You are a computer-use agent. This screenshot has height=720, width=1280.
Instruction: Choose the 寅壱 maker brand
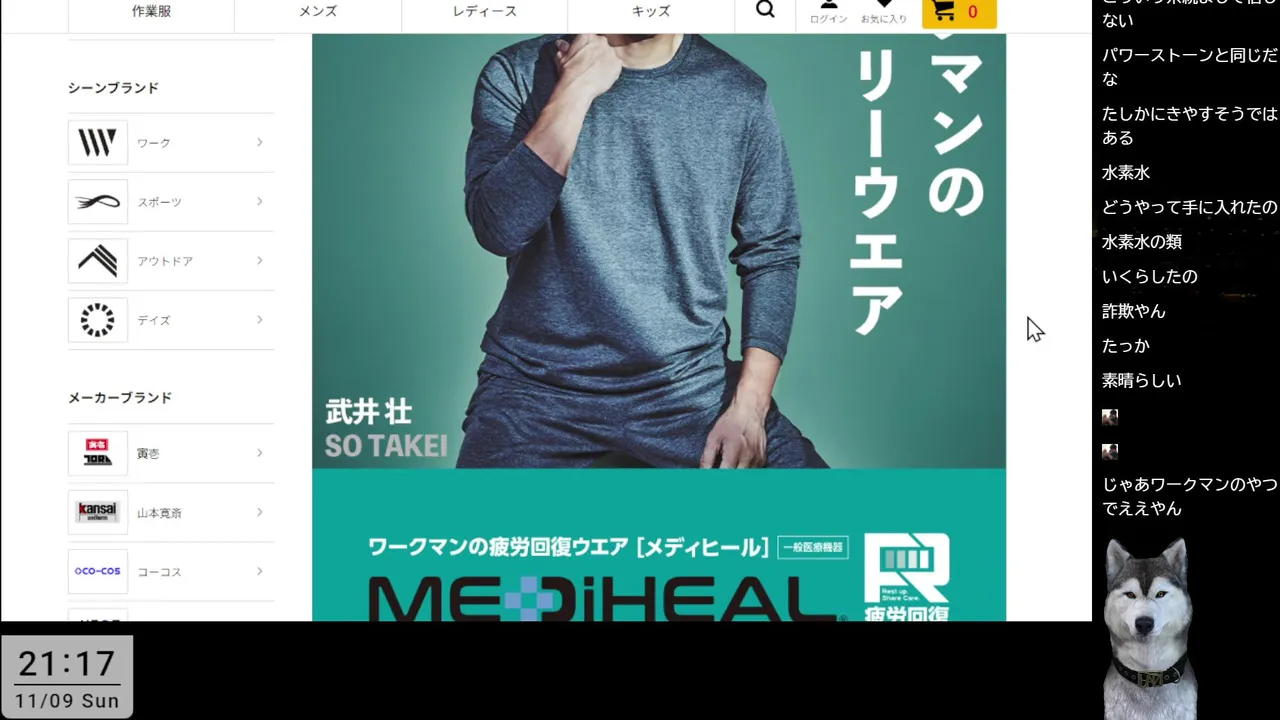coord(171,454)
